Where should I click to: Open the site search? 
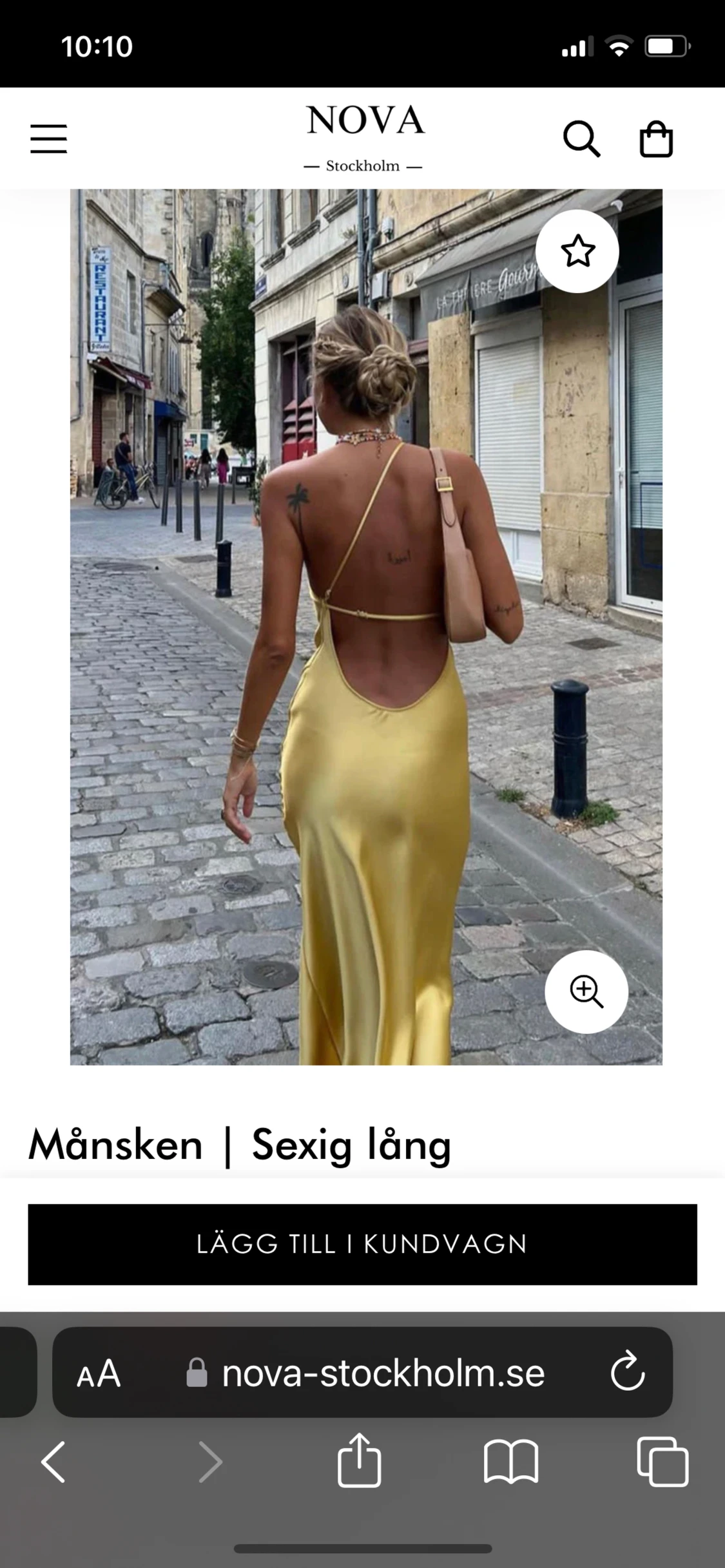click(581, 139)
